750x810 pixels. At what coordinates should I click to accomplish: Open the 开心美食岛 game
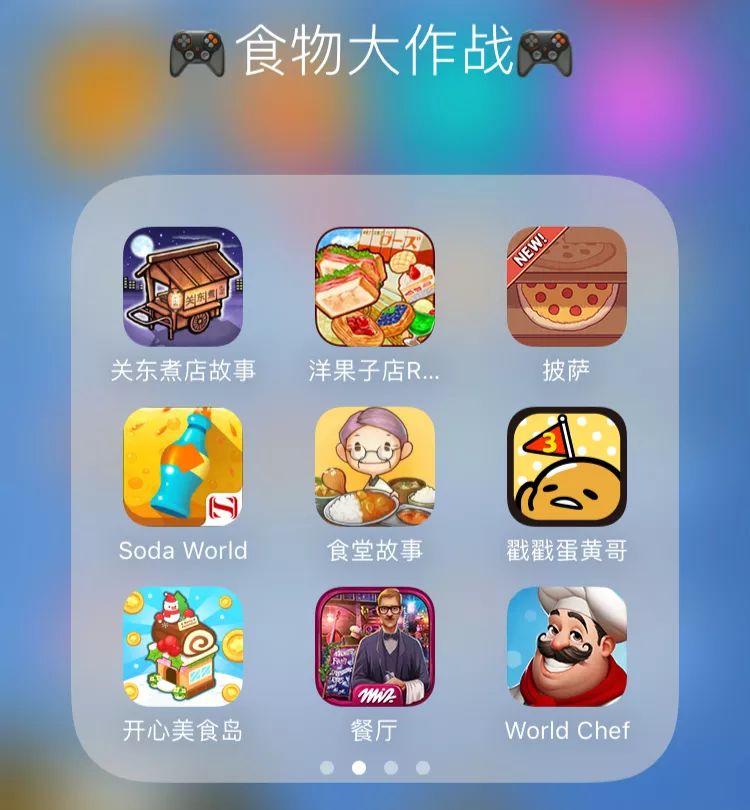pos(183,646)
